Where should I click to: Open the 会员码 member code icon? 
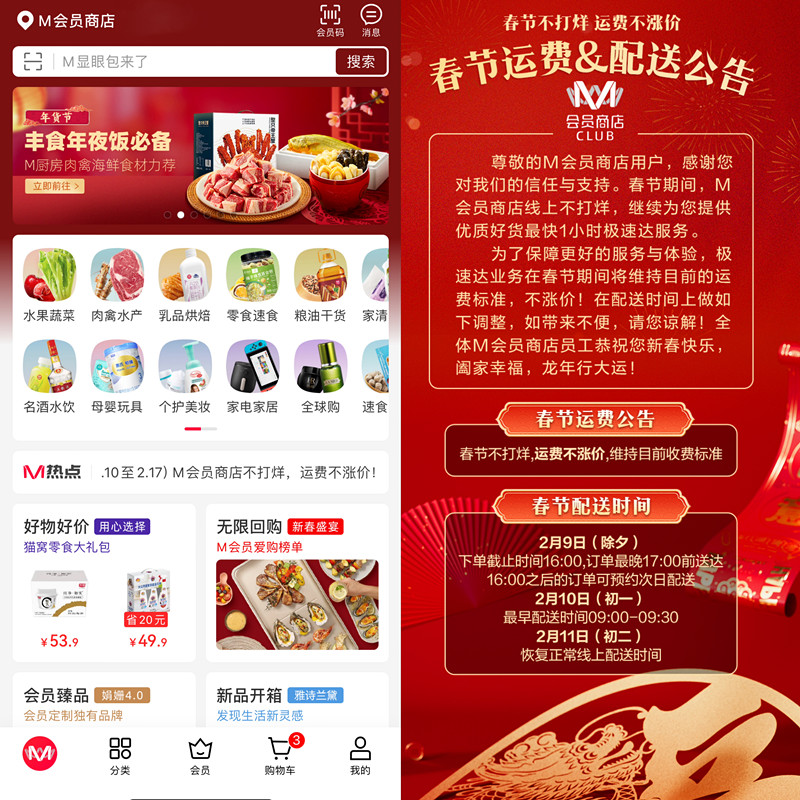tap(330, 20)
